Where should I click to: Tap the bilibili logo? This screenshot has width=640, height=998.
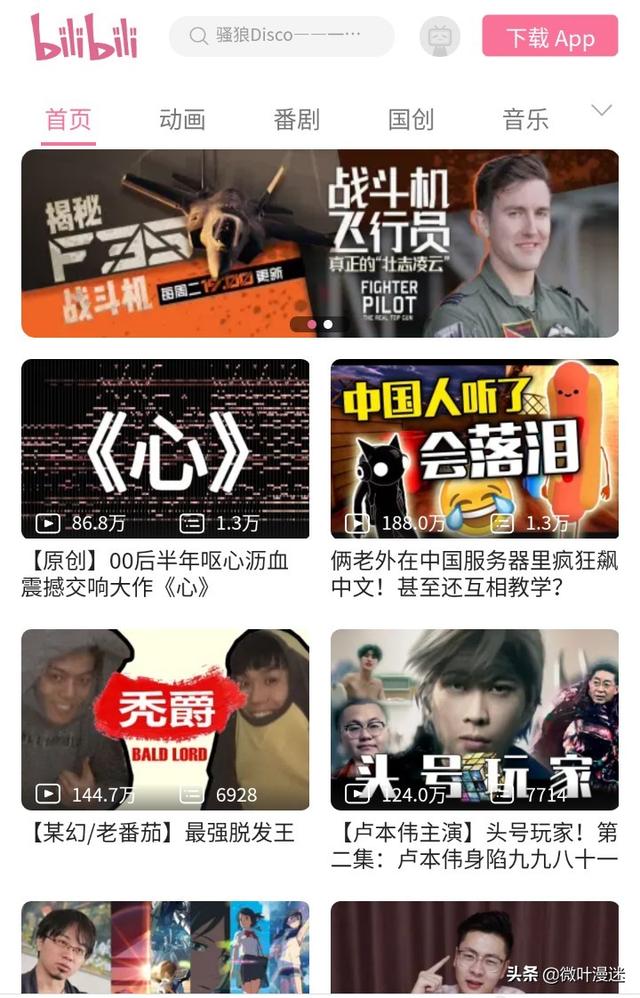(84, 37)
